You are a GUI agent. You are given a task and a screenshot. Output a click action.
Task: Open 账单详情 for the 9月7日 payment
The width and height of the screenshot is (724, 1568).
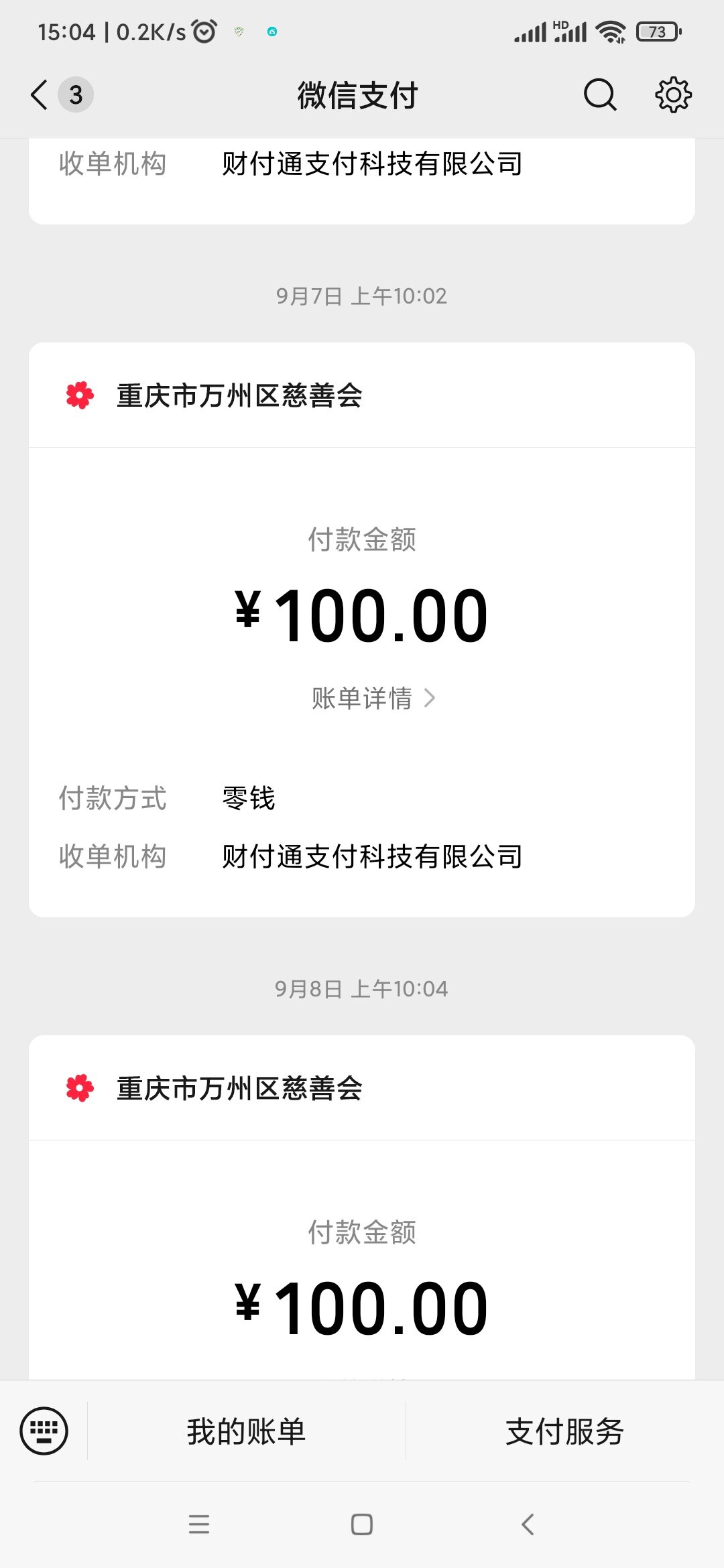coord(373,698)
